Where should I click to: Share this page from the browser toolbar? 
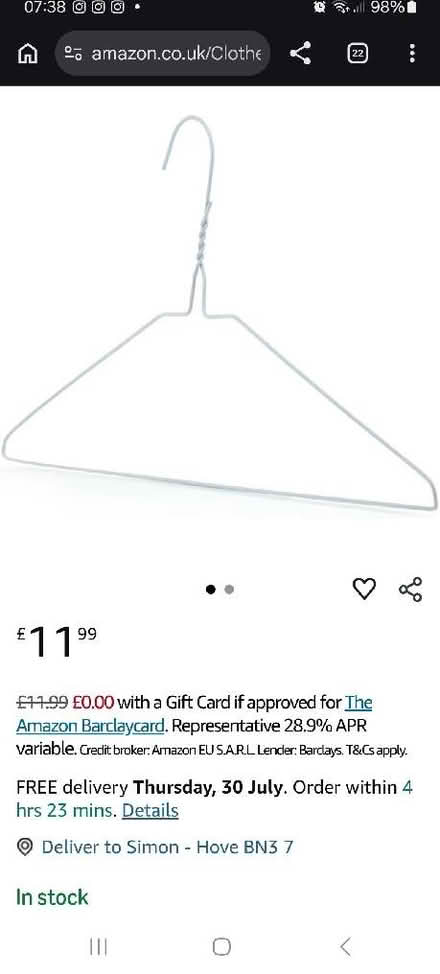[301, 53]
